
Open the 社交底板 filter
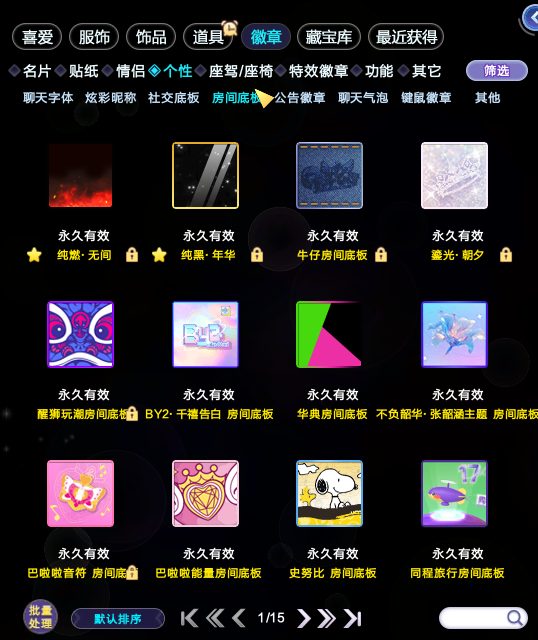[173, 98]
